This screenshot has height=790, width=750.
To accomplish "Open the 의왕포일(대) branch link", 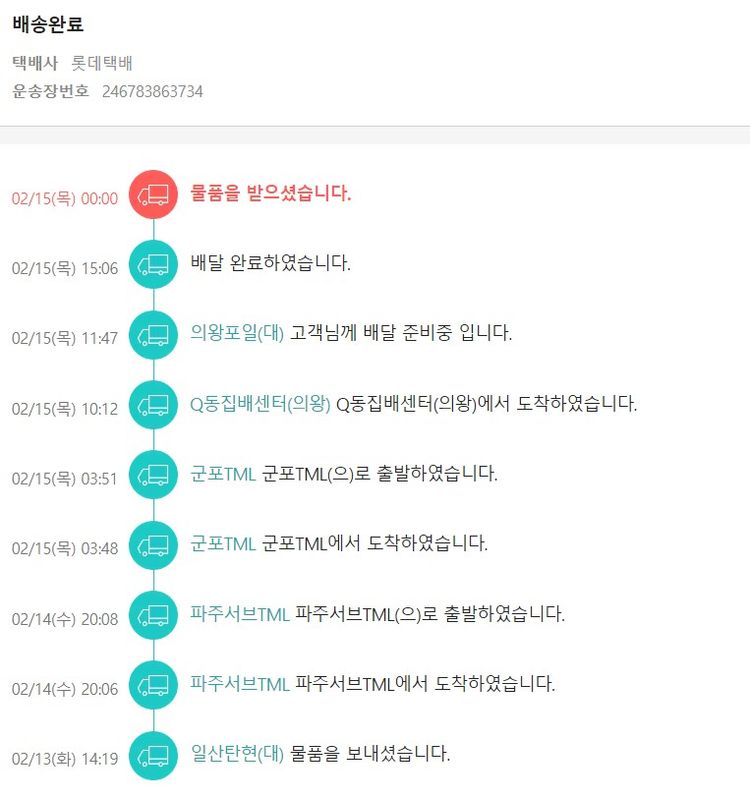I will pyautogui.click(x=237, y=333).
